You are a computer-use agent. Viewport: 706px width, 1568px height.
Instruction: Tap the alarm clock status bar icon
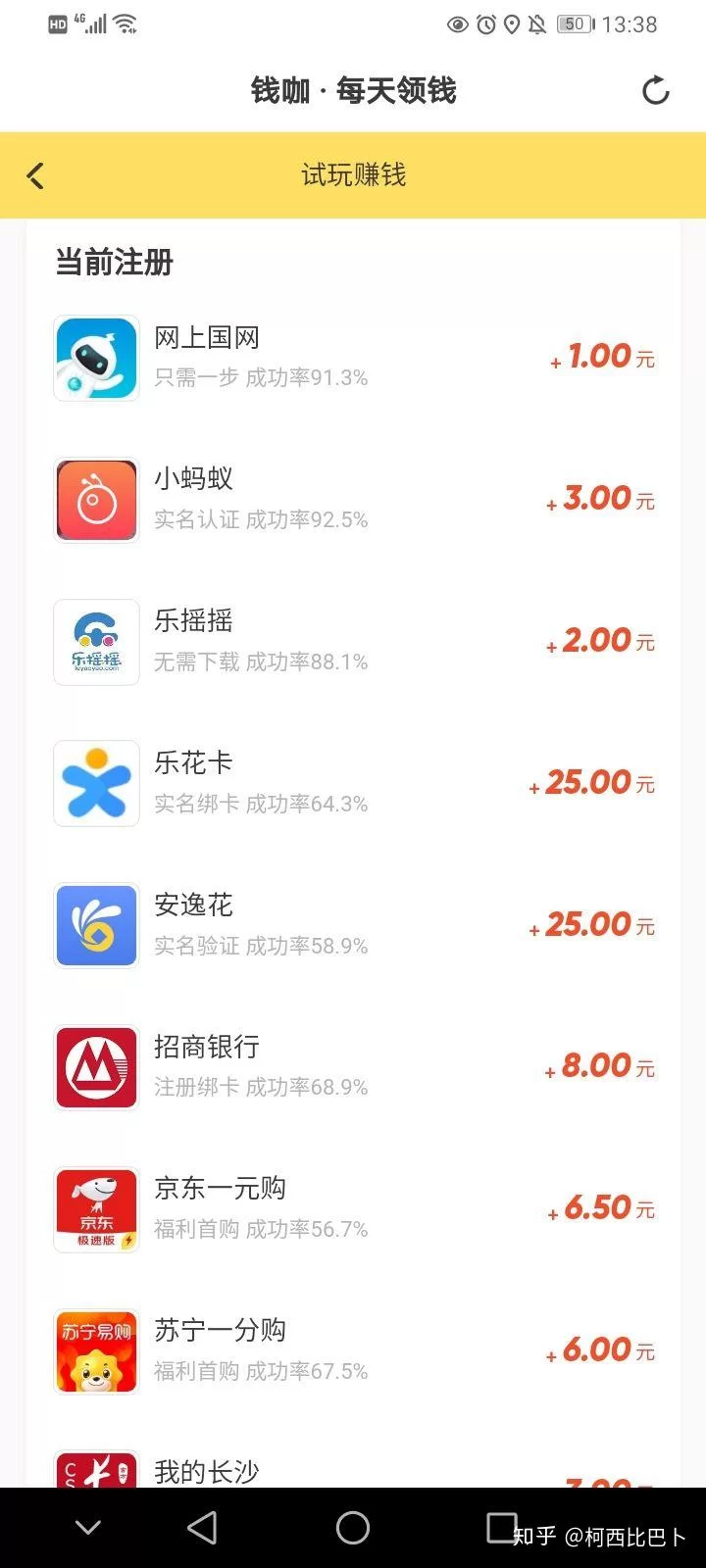484,24
